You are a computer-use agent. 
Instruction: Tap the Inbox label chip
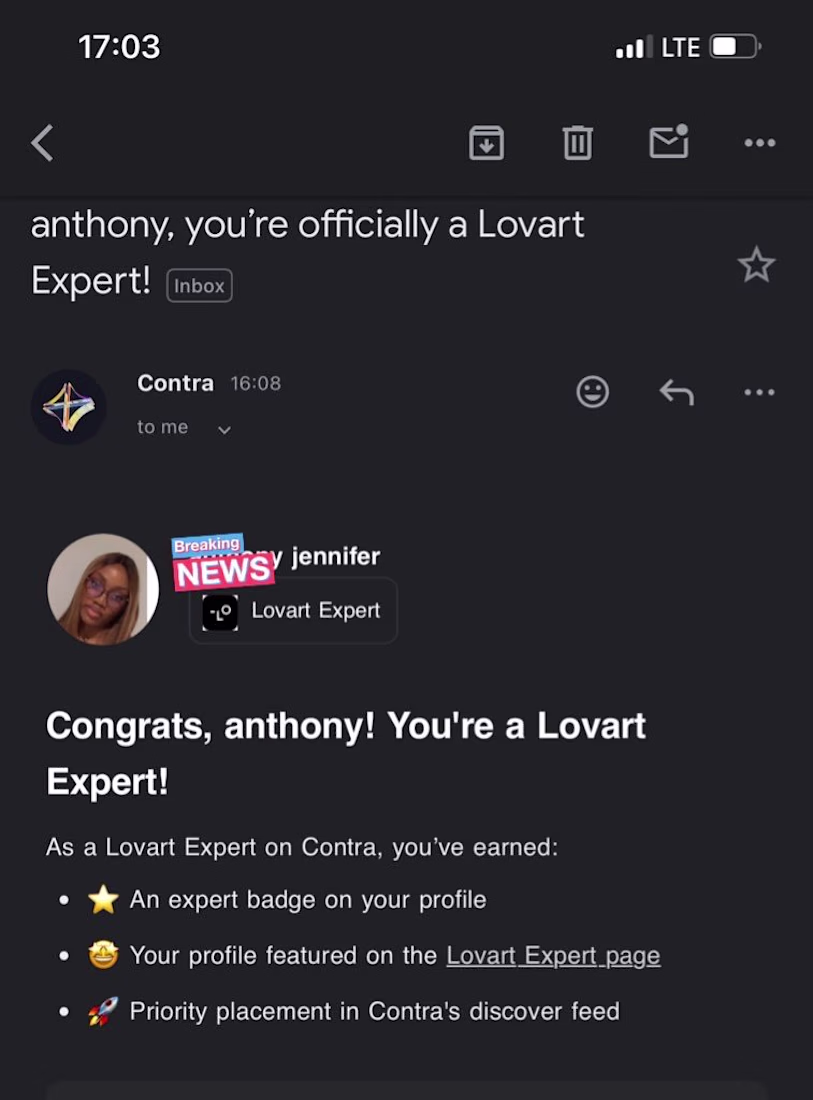click(199, 286)
